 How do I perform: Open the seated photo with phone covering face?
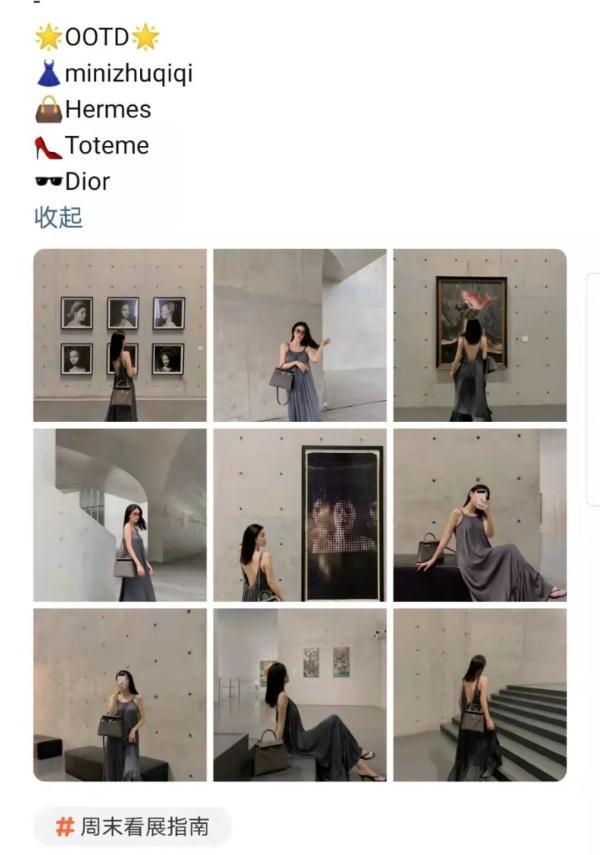pyautogui.click(x=479, y=515)
